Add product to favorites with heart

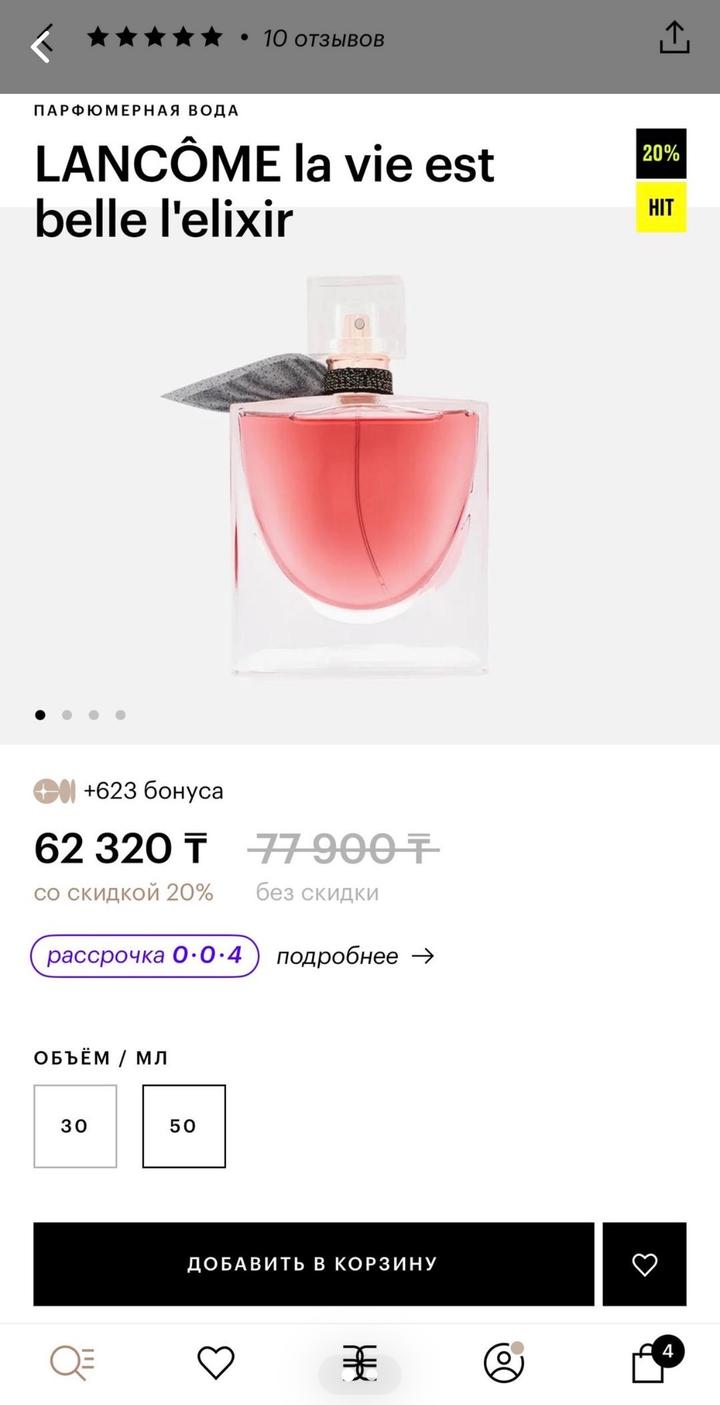pos(644,1264)
